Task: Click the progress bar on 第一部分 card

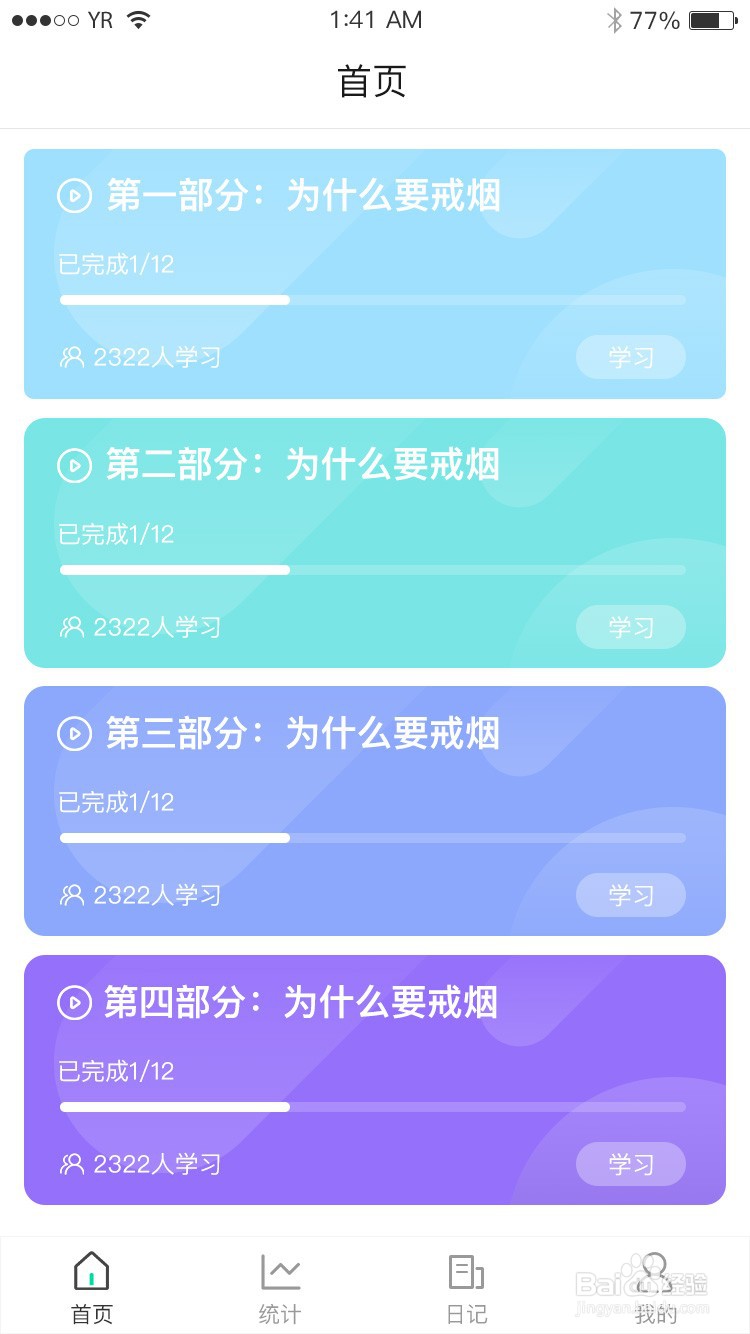Action: click(x=372, y=299)
